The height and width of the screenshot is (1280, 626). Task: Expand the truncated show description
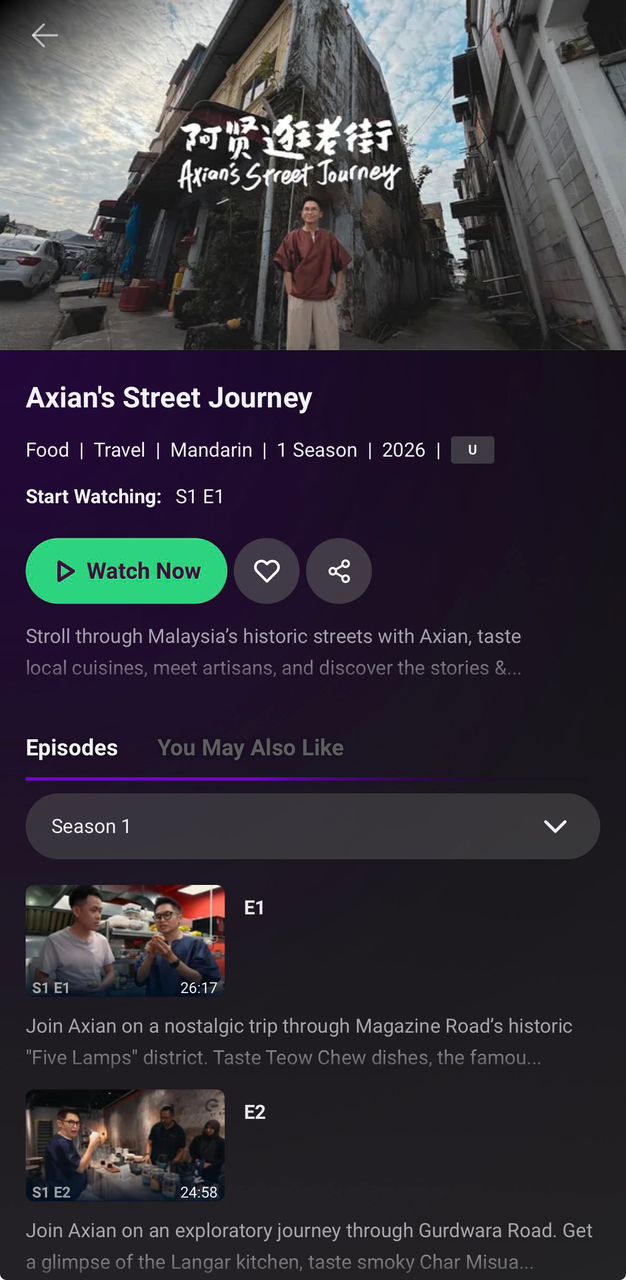coord(273,651)
